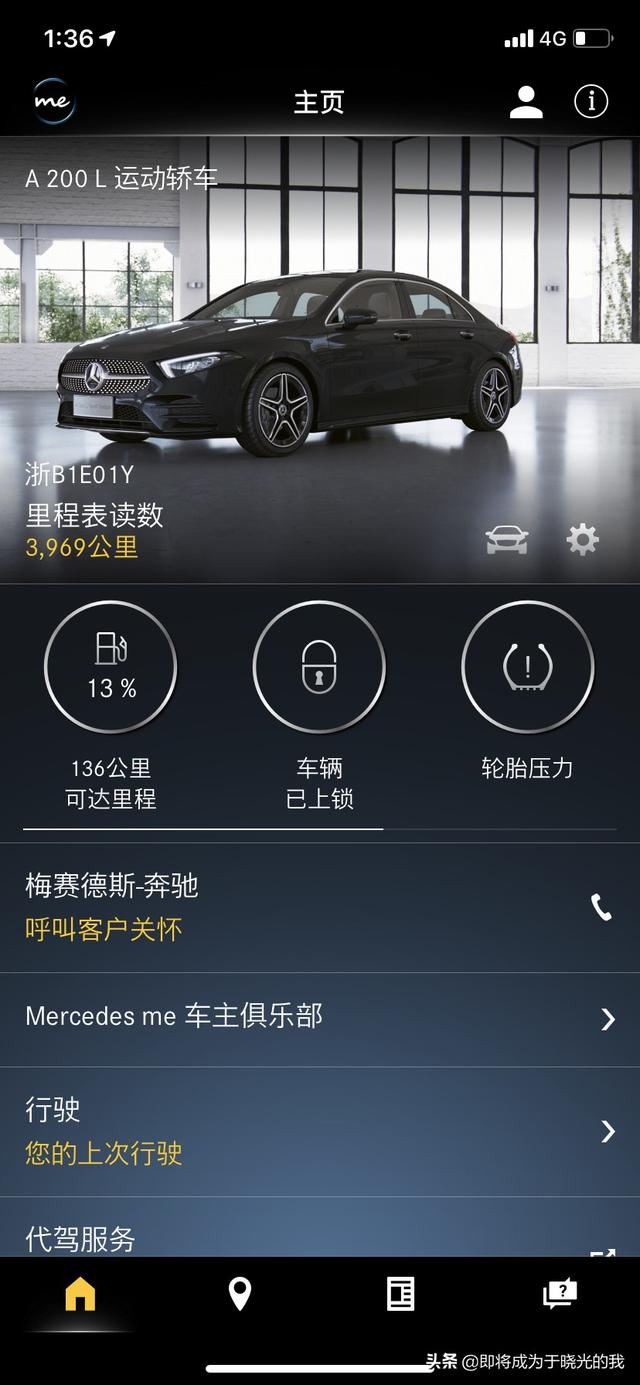Open the profile account icon
This screenshot has height=1385, width=640.
pyautogui.click(x=526, y=102)
